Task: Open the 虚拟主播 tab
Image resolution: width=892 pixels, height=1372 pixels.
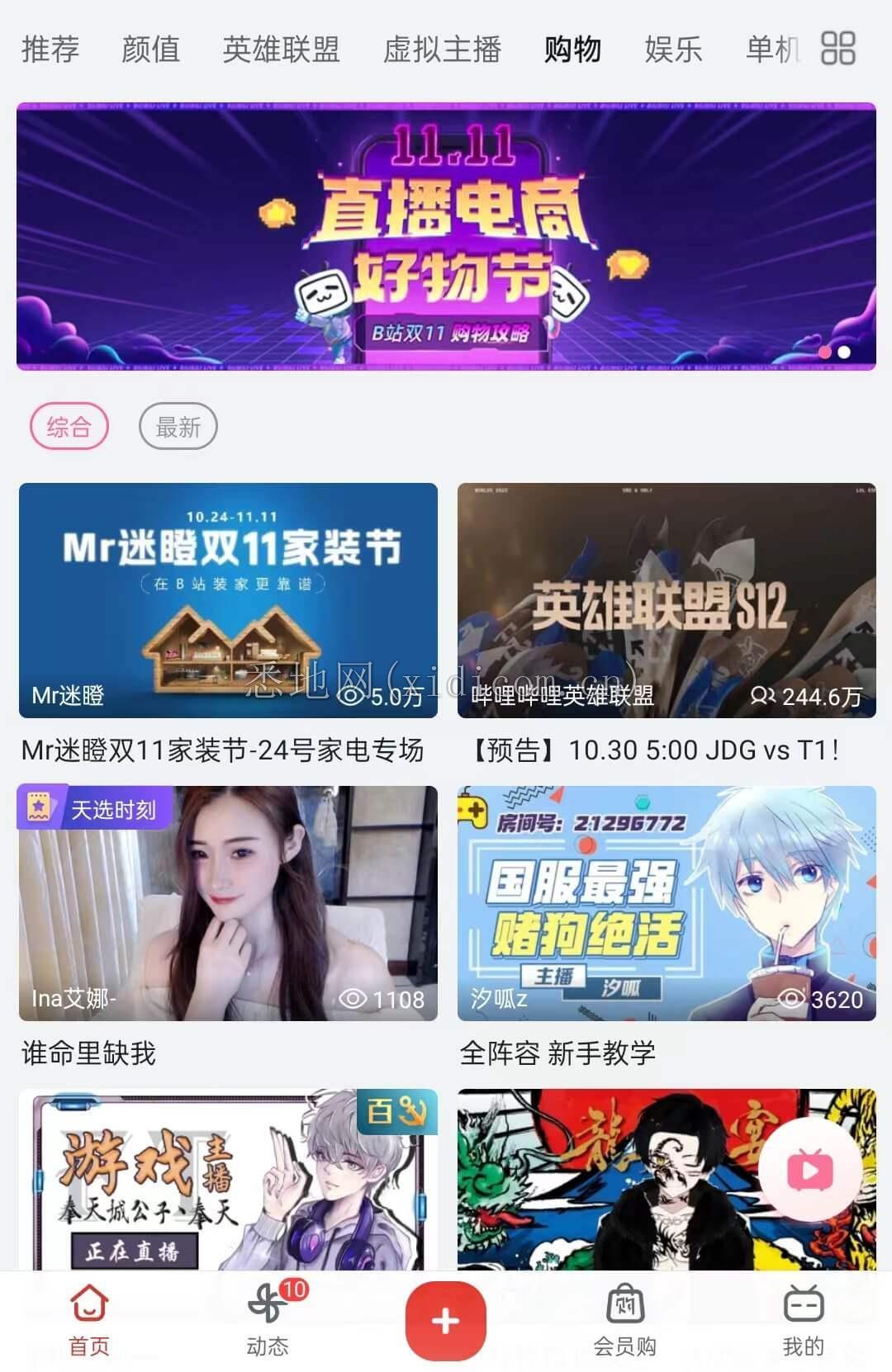Action: 444,50
